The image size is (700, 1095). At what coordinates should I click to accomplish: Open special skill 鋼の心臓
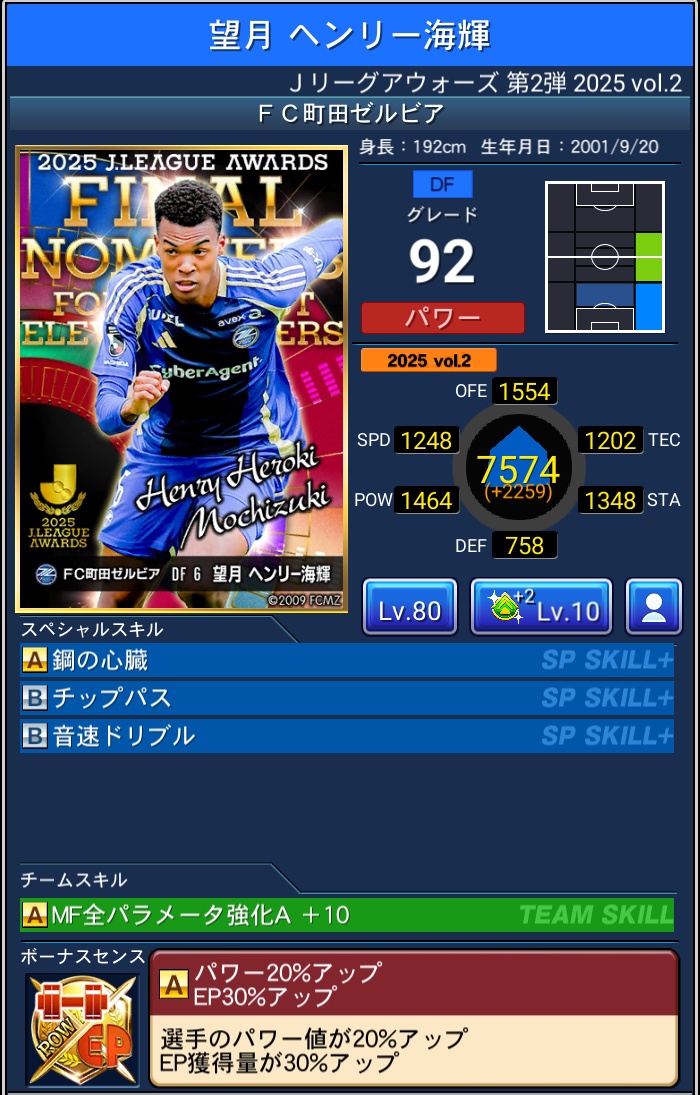[346, 660]
